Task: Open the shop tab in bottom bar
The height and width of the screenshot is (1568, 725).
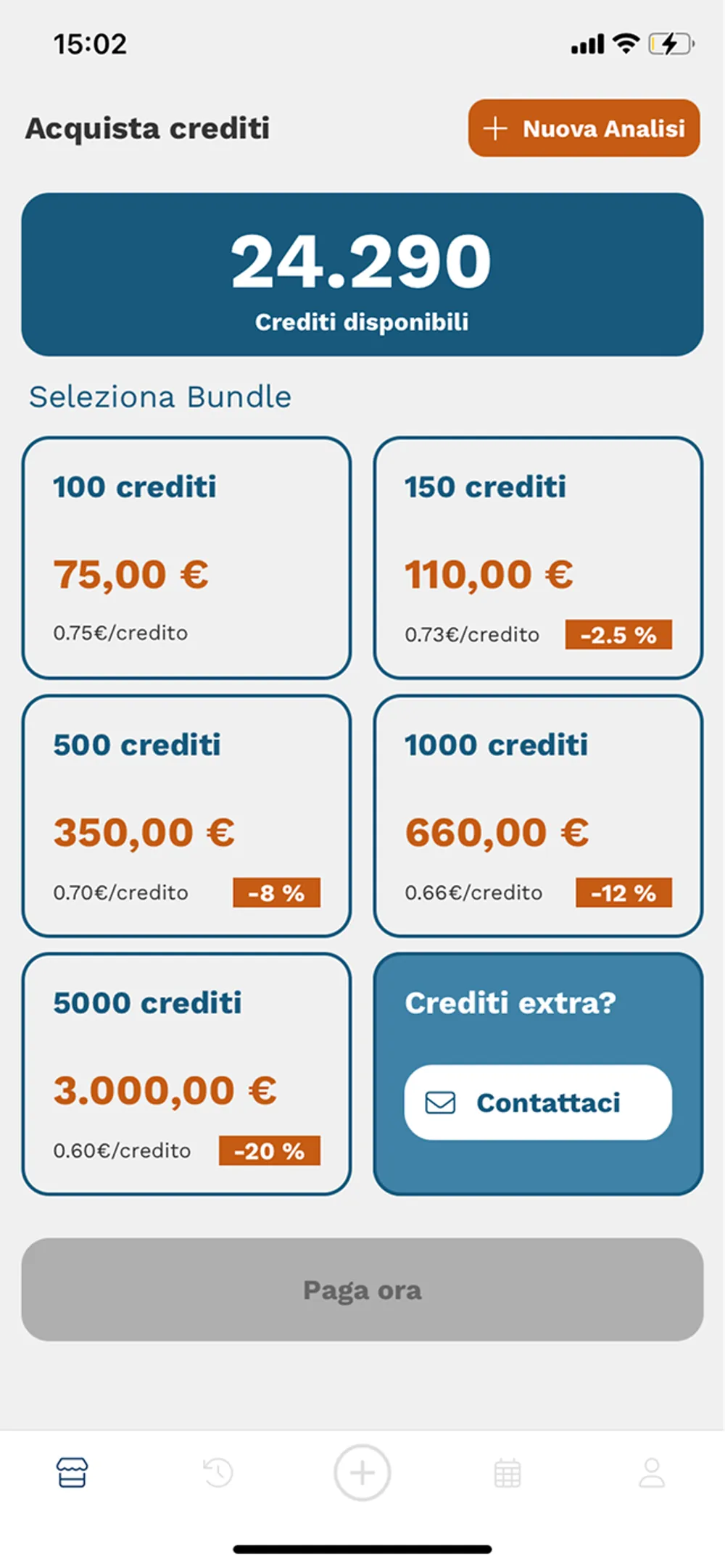Action: tap(72, 1472)
